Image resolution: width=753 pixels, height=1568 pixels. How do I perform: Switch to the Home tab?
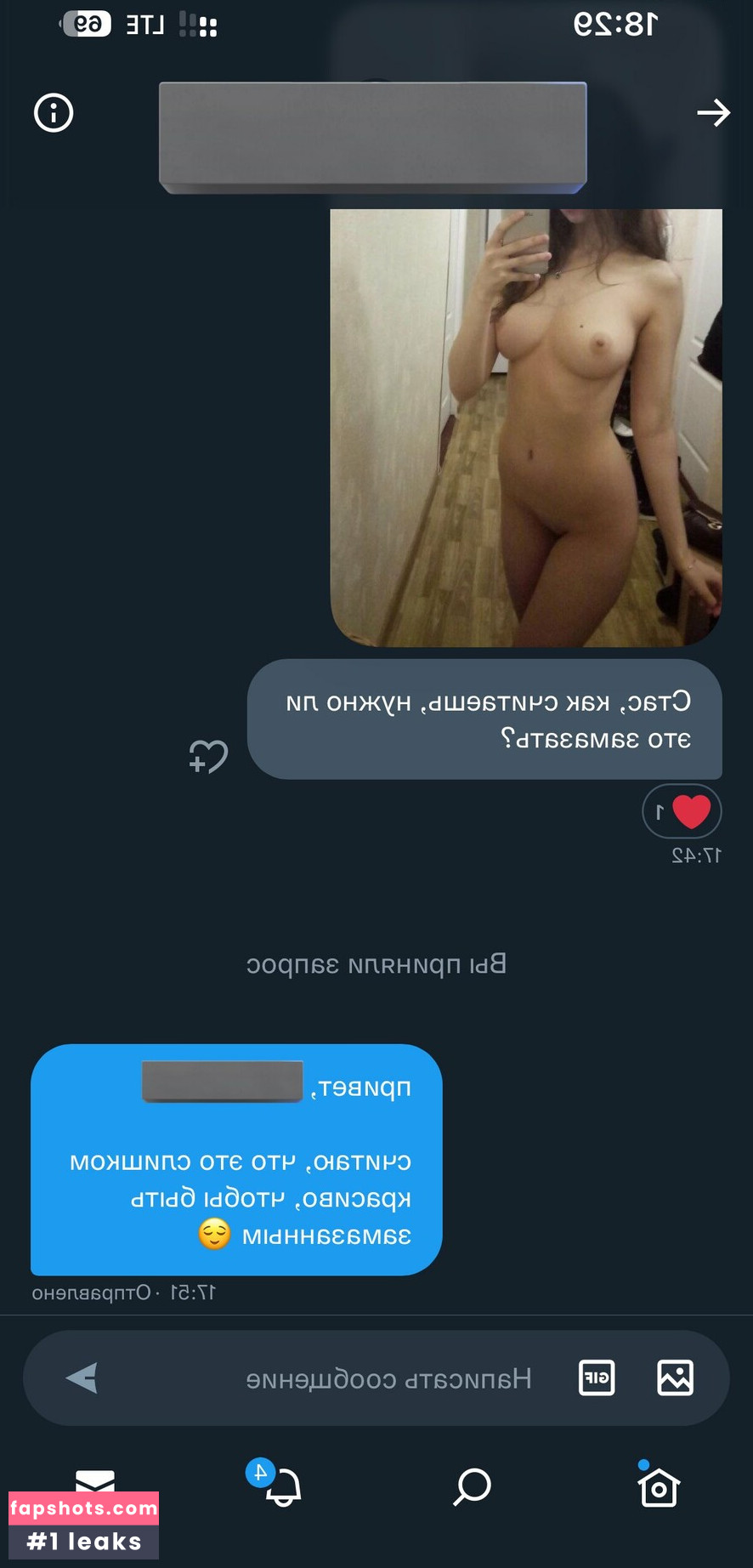coord(658,1485)
